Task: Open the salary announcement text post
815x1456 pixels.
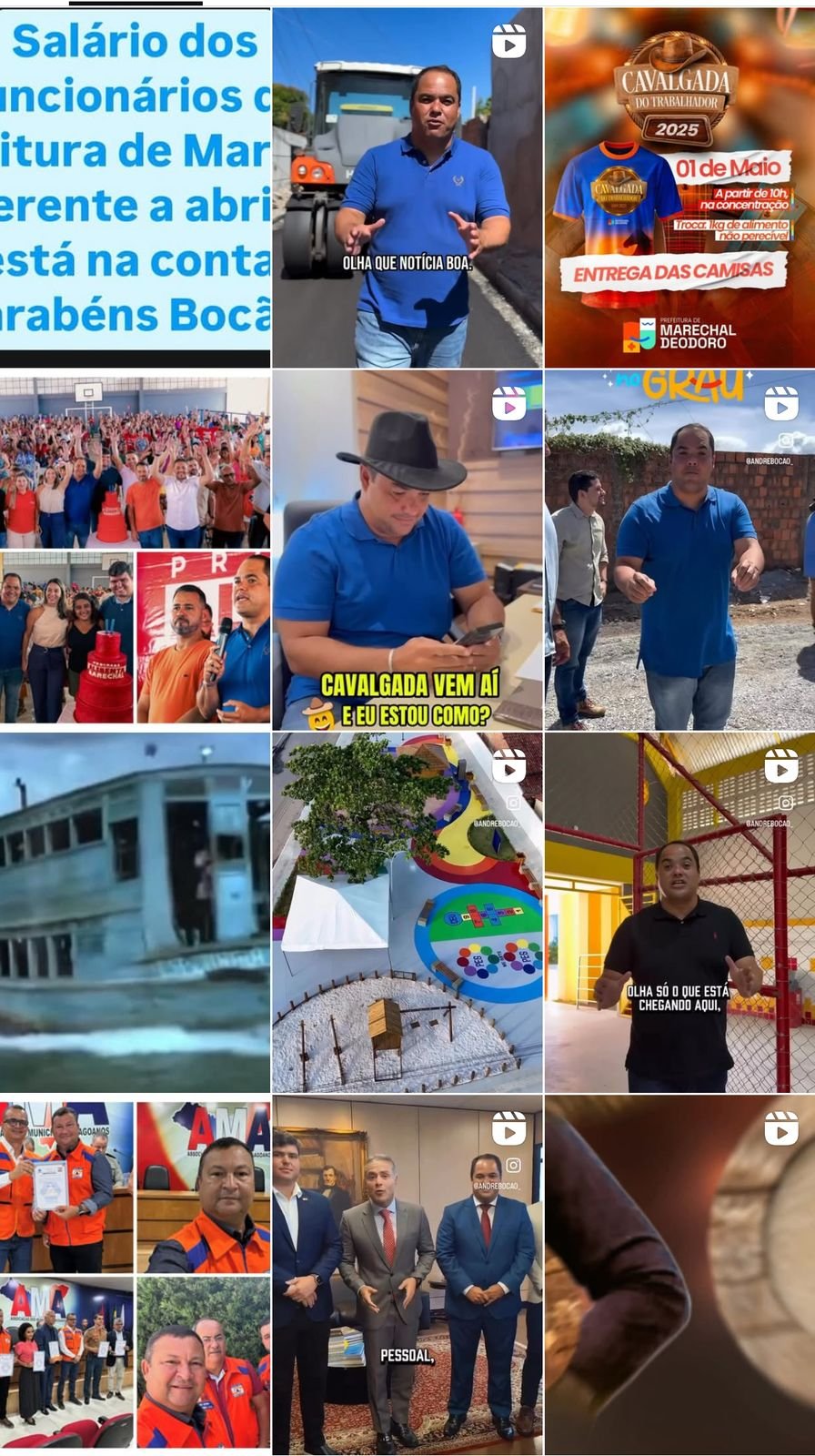Action: pos(135,187)
